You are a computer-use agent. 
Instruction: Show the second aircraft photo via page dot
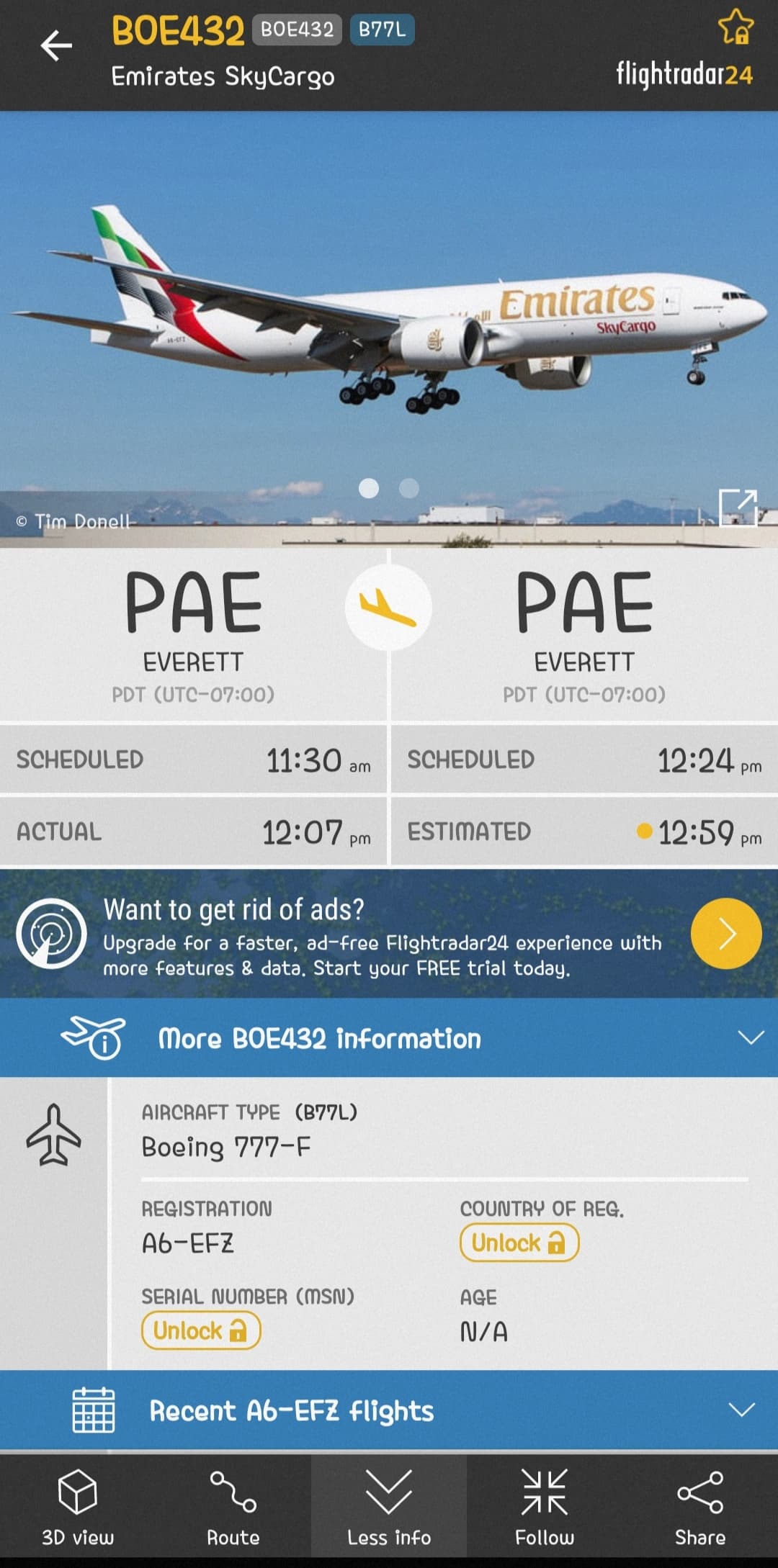(x=409, y=489)
